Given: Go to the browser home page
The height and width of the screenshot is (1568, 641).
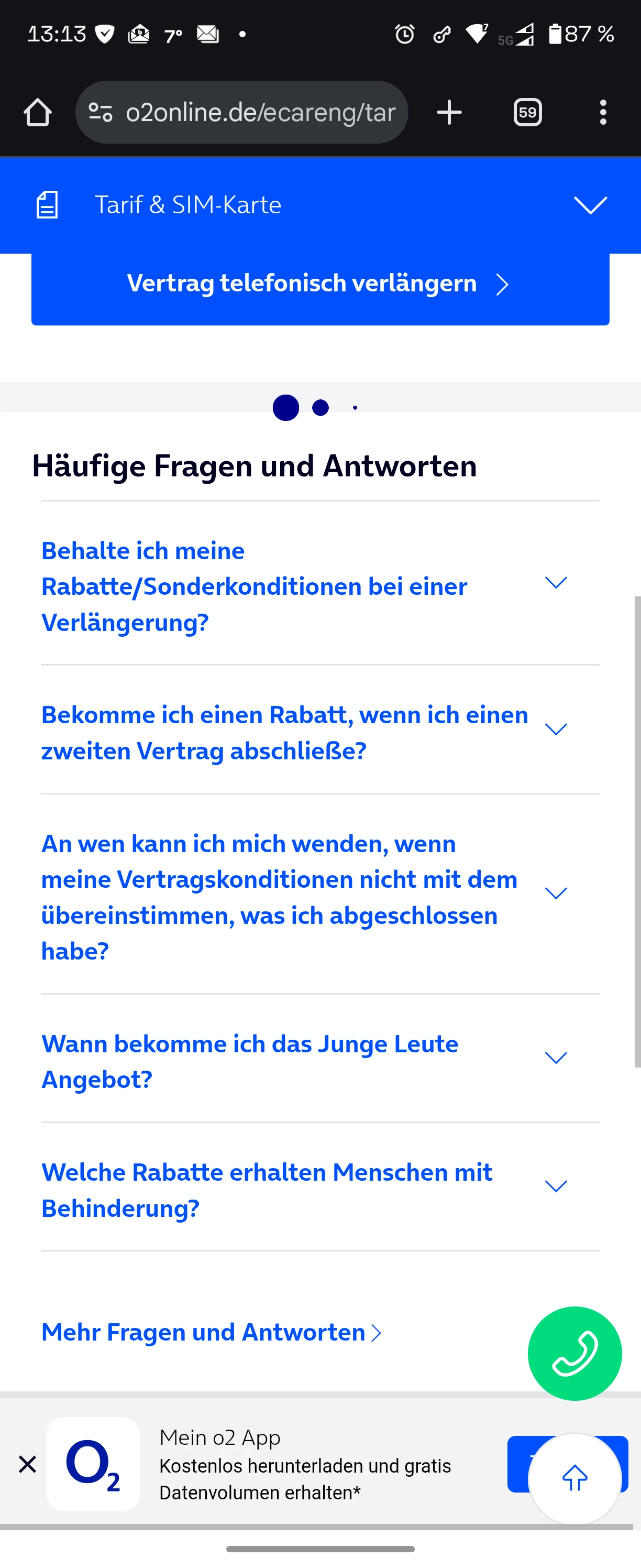Looking at the screenshot, I should 38,113.
